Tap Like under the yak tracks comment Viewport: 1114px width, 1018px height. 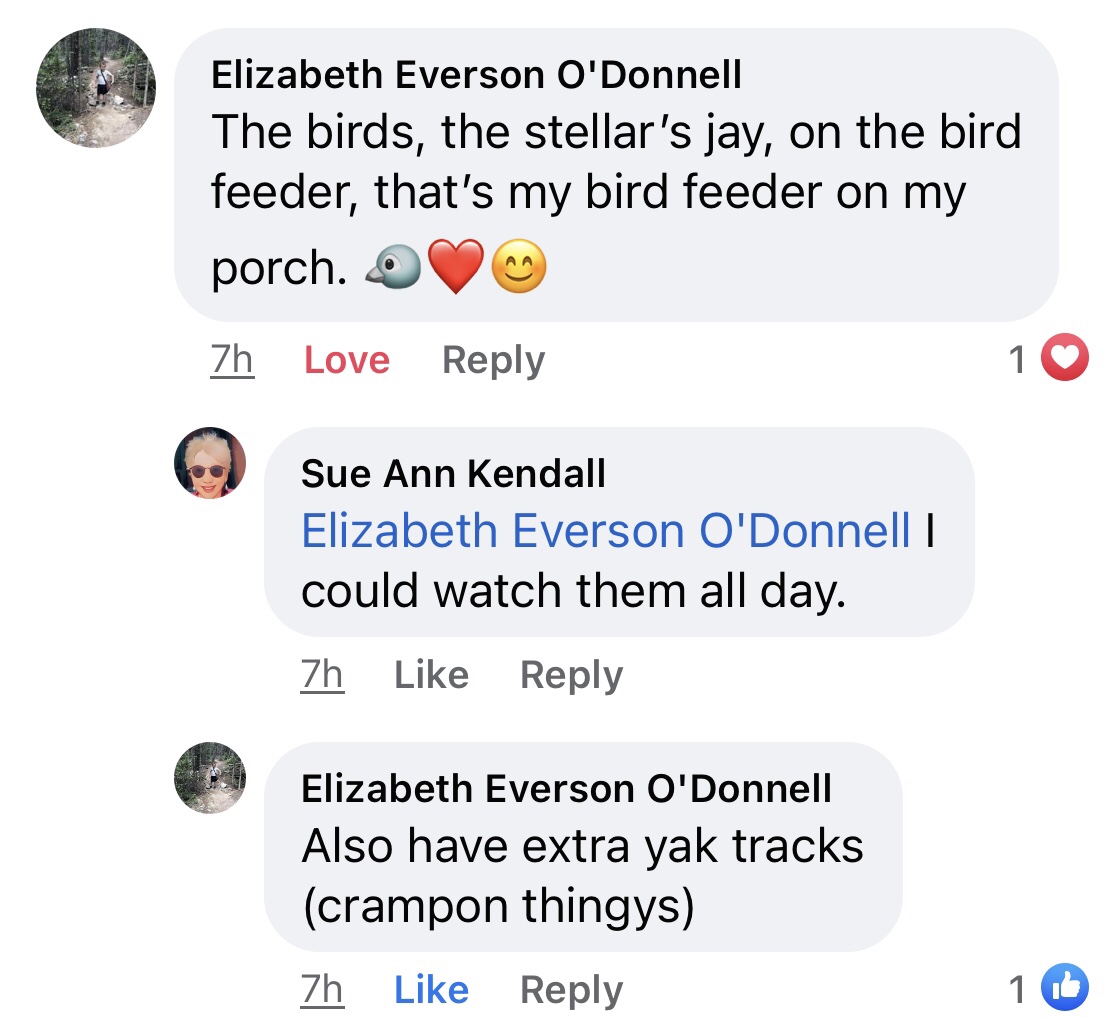(x=431, y=990)
